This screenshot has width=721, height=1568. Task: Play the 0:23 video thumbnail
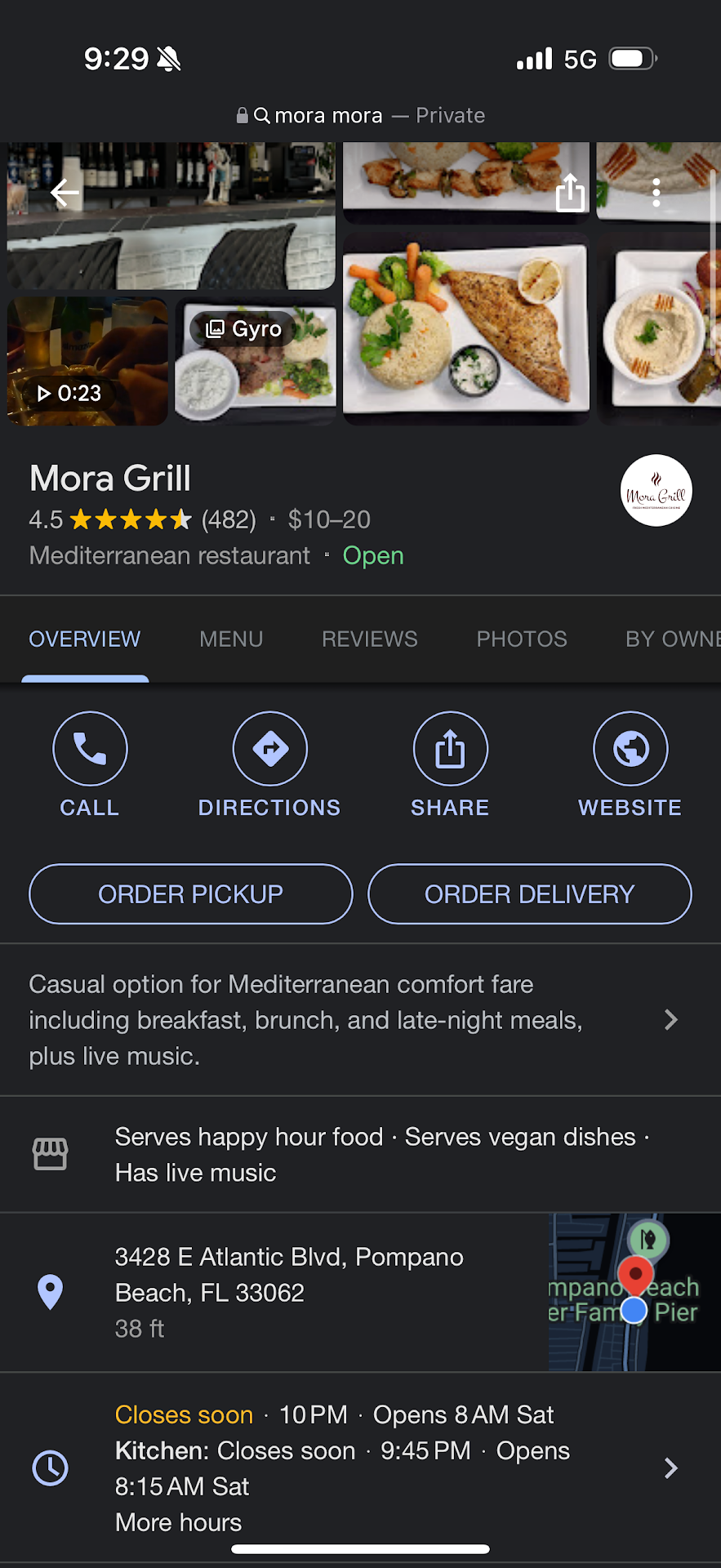click(87, 362)
